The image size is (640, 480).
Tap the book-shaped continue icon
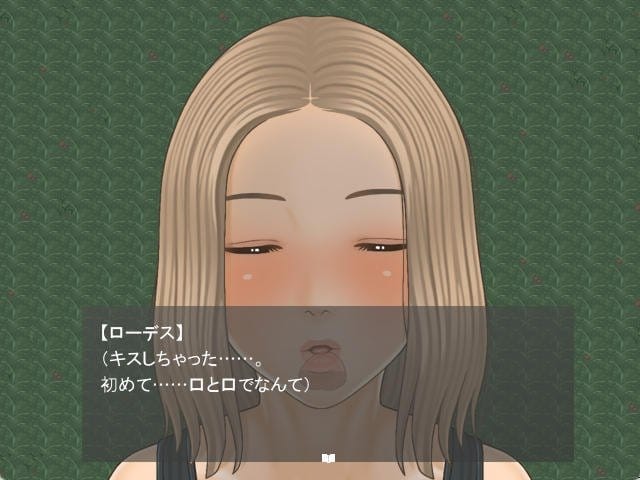pos(328,457)
